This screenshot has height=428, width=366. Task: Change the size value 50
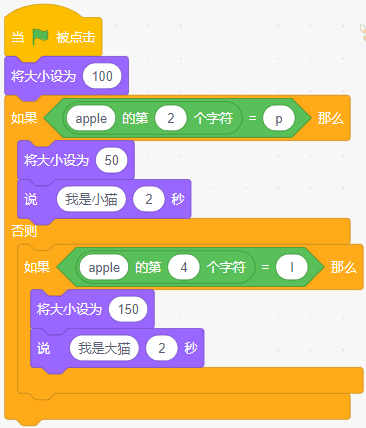(111, 160)
